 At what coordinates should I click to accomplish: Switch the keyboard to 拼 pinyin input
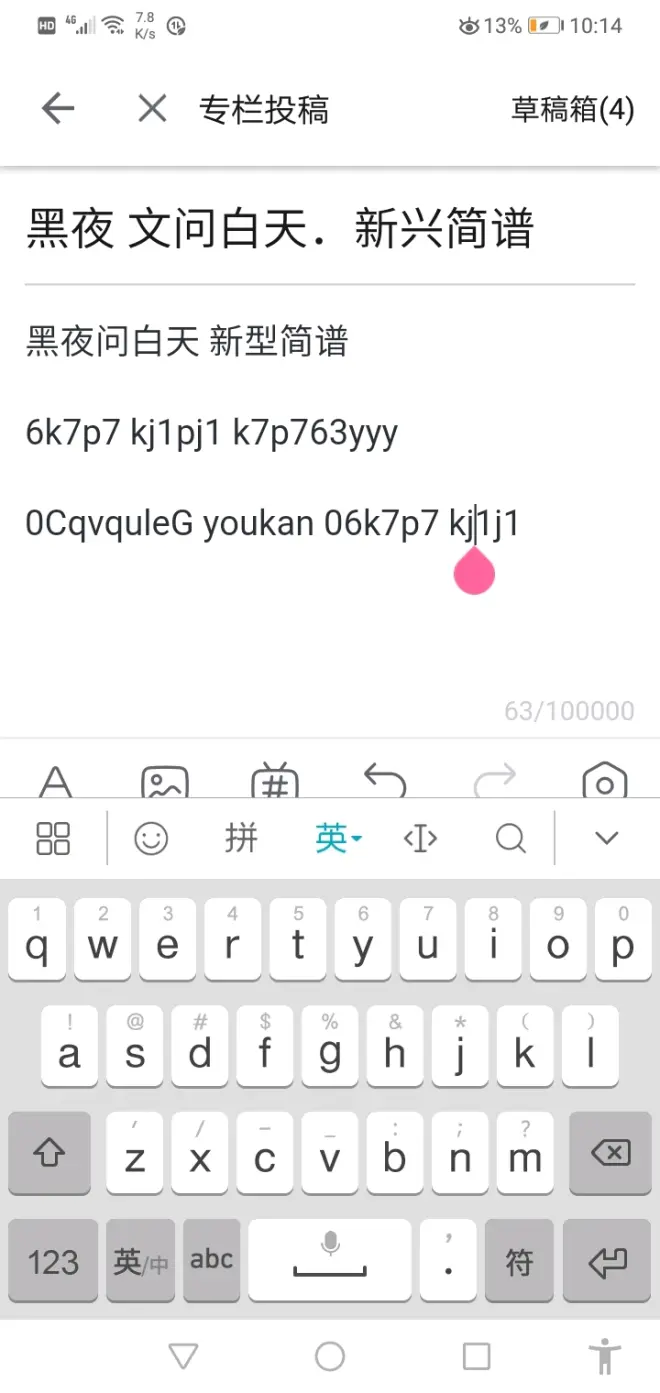click(241, 837)
